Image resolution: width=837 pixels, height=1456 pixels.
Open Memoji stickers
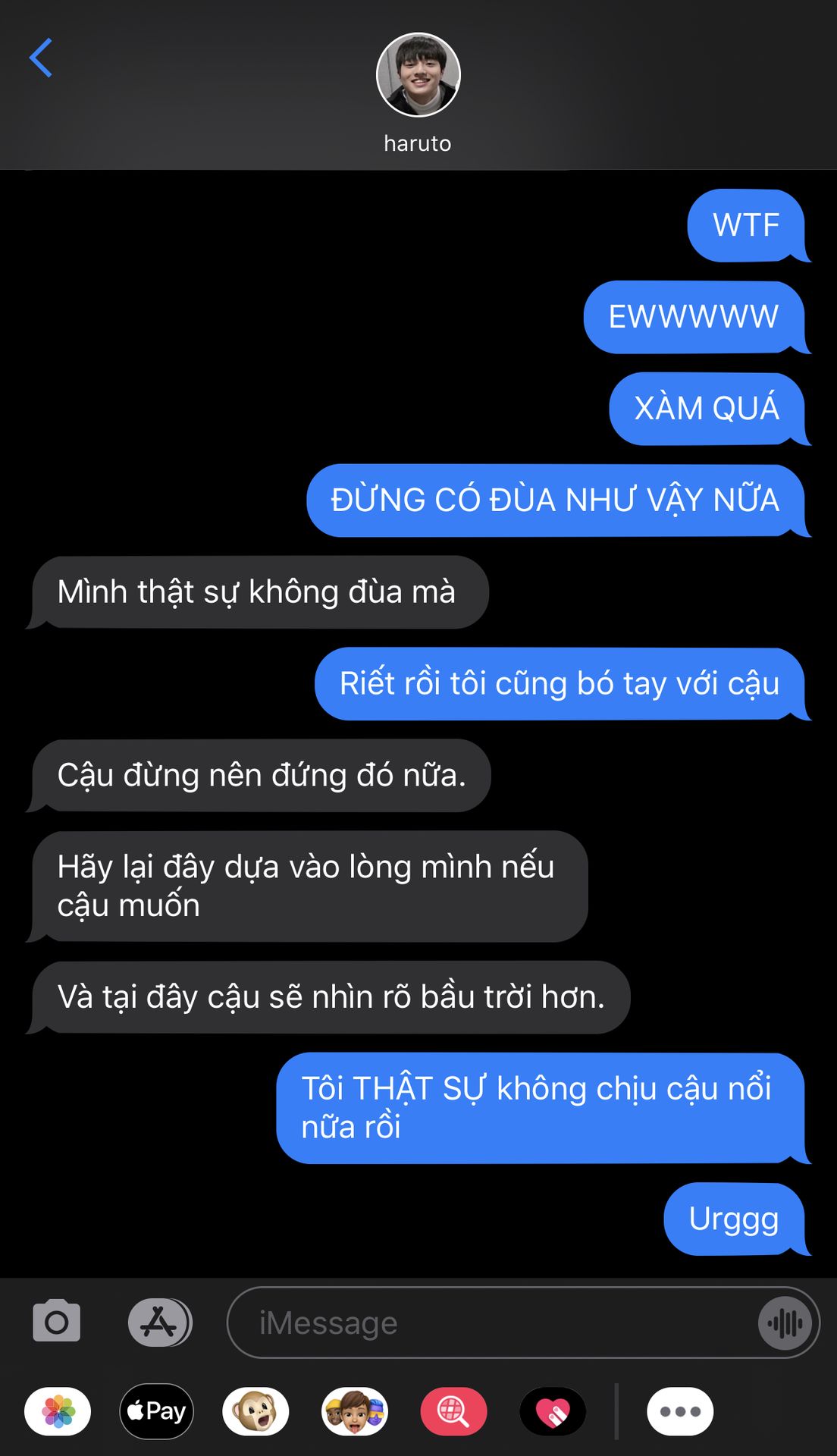(x=355, y=1411)
